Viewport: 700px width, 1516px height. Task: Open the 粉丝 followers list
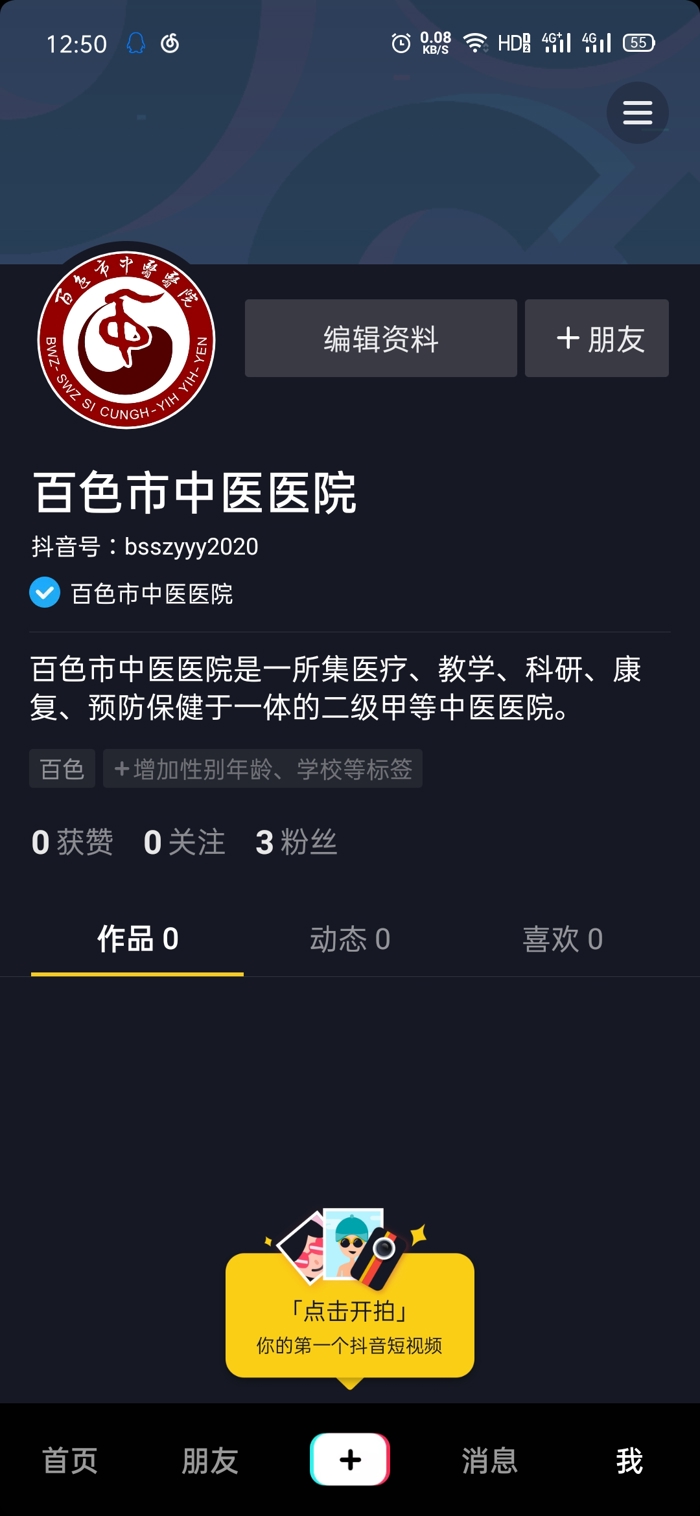pos(296,842)
